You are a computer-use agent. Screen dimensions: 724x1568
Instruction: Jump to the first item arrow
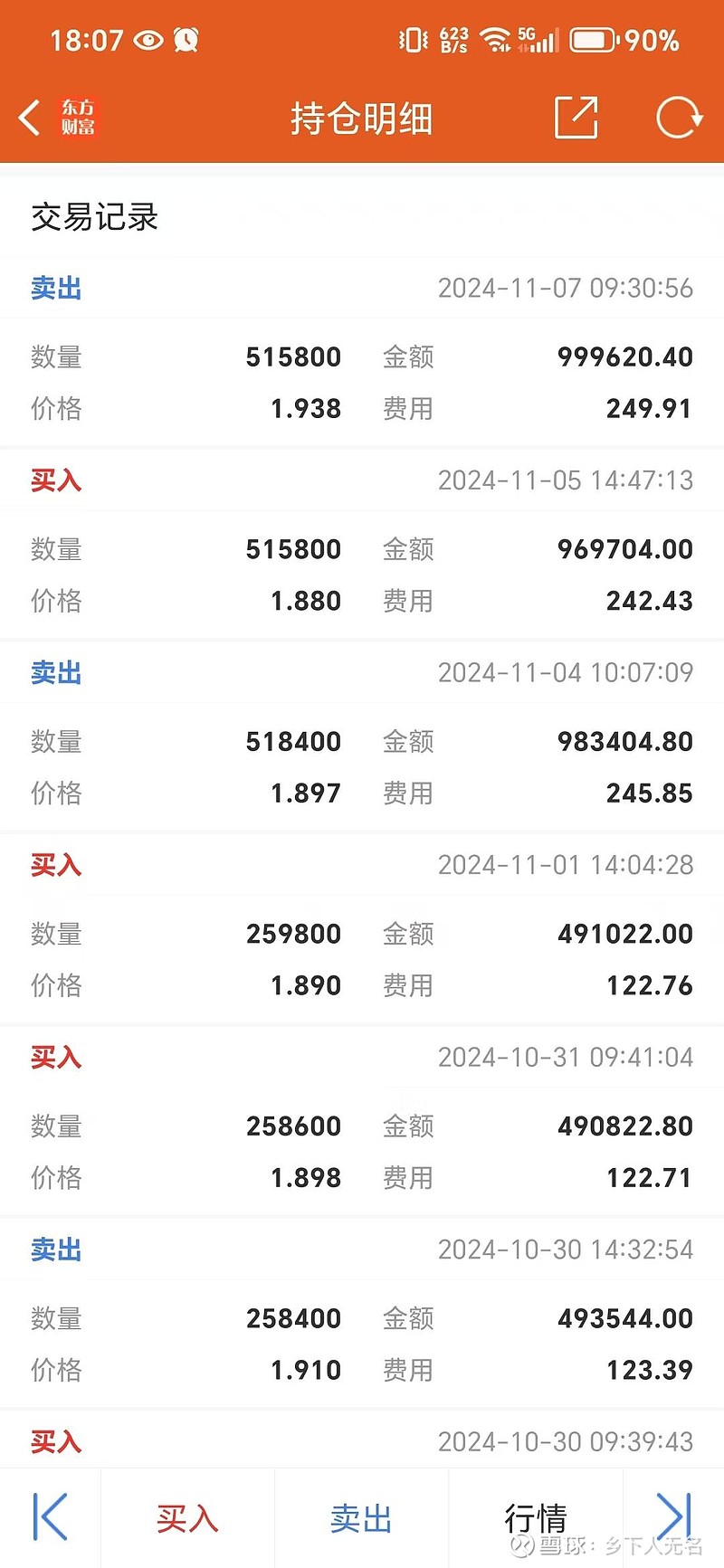51,1516
